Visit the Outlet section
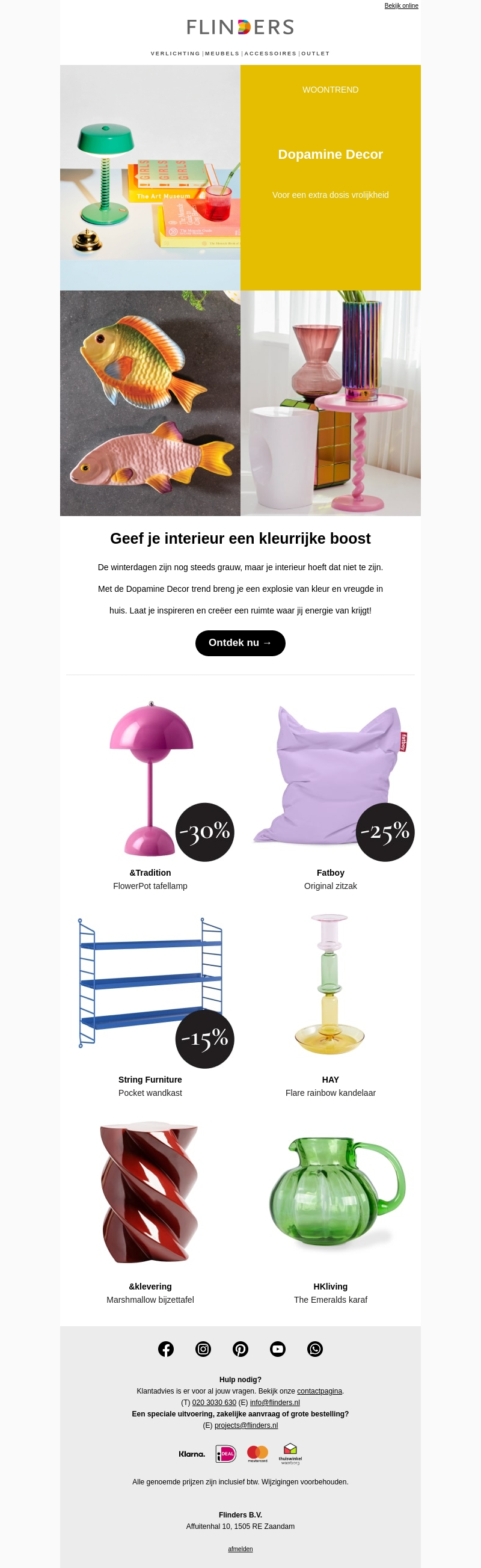Screen dimensions: 481x1568 [x=316, y=54]
